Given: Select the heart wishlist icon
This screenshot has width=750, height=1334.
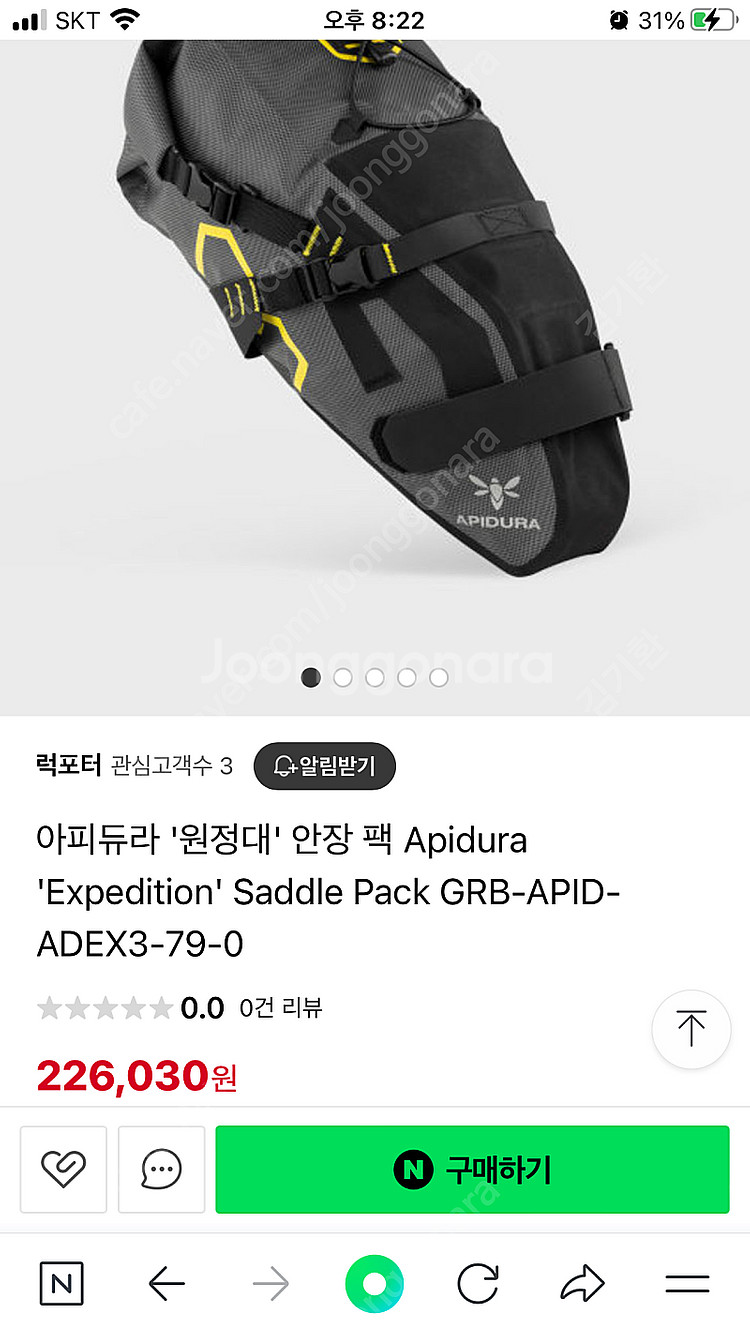Looking at the screenshot, I should coord(63,1169).
